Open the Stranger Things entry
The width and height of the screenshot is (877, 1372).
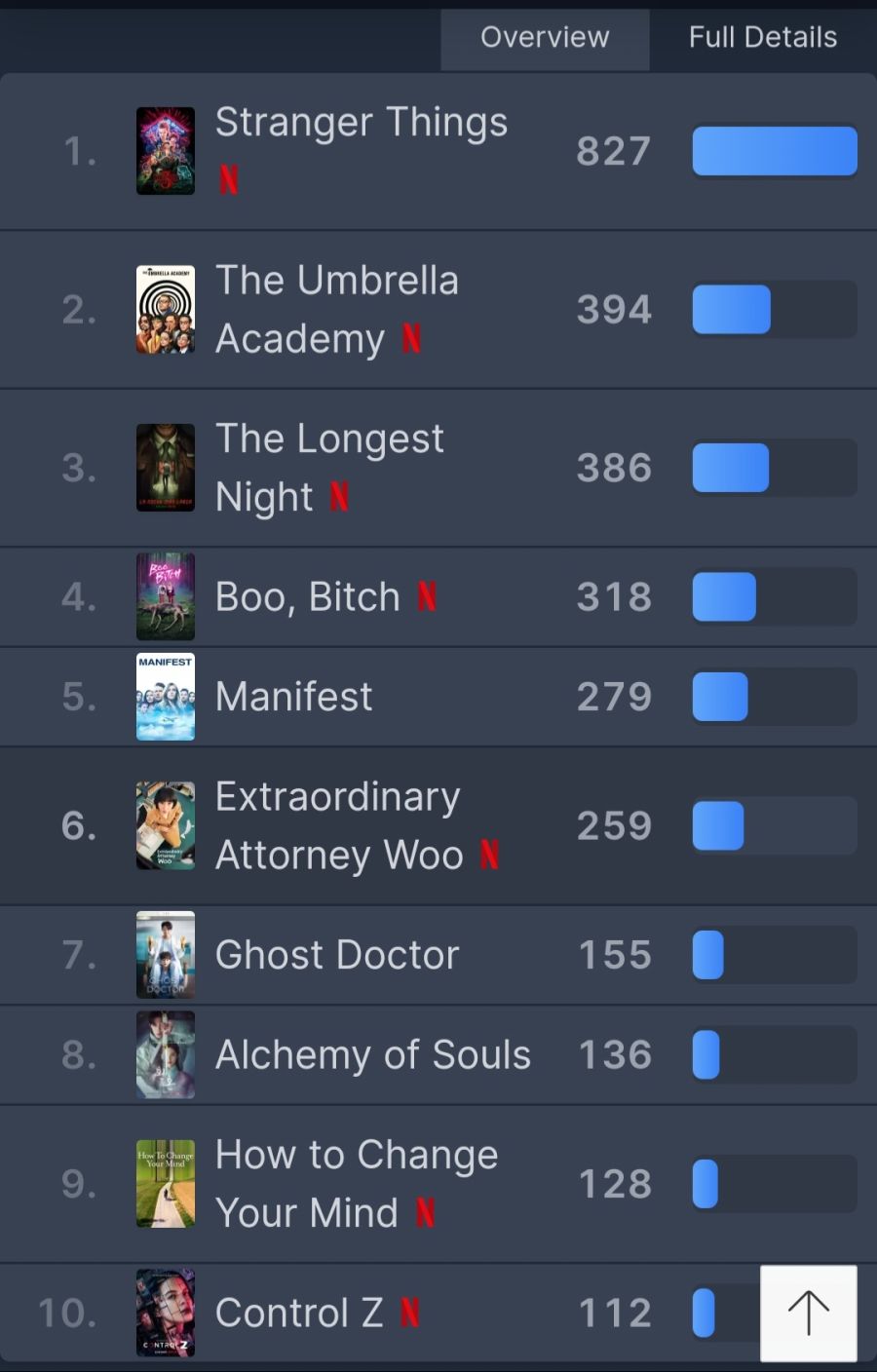point(361,124)
